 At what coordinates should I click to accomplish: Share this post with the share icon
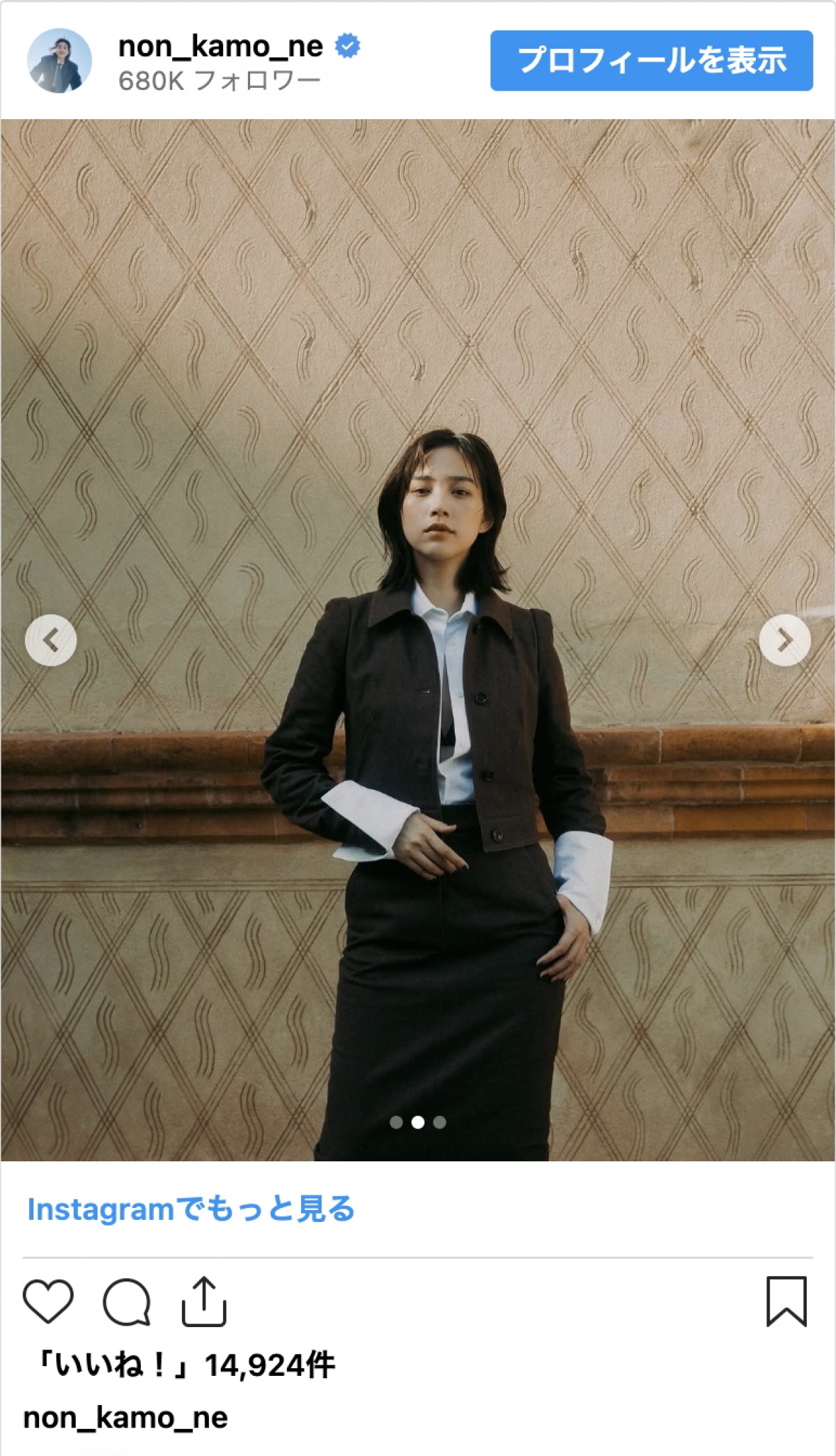[204, 1301]
